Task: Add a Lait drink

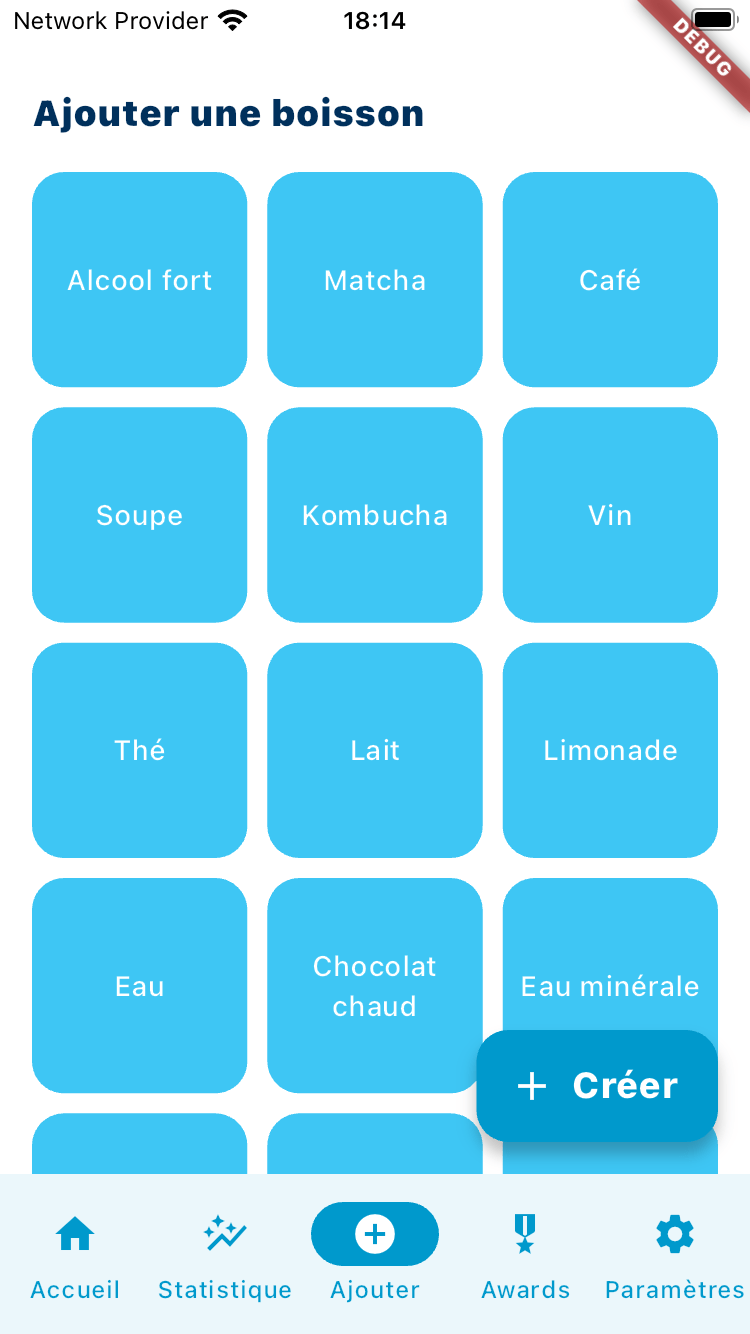Action: [x=375, y=750]
